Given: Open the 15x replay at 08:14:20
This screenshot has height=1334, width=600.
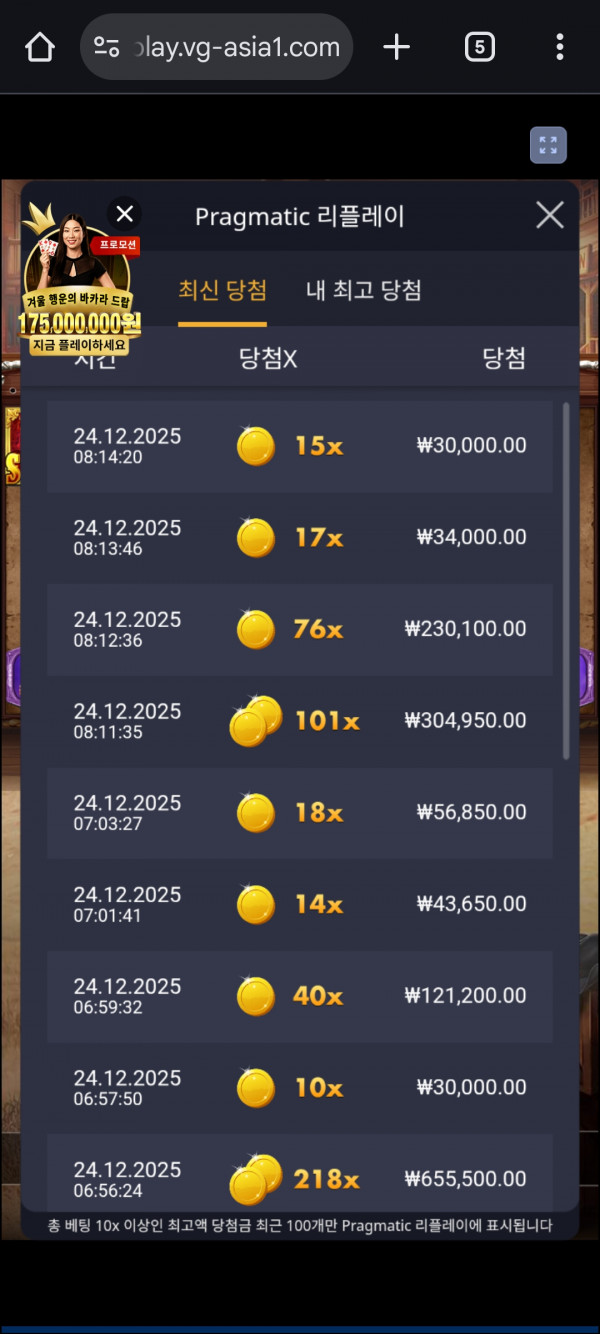Looking at the screenshot, I should coord(300,446).
